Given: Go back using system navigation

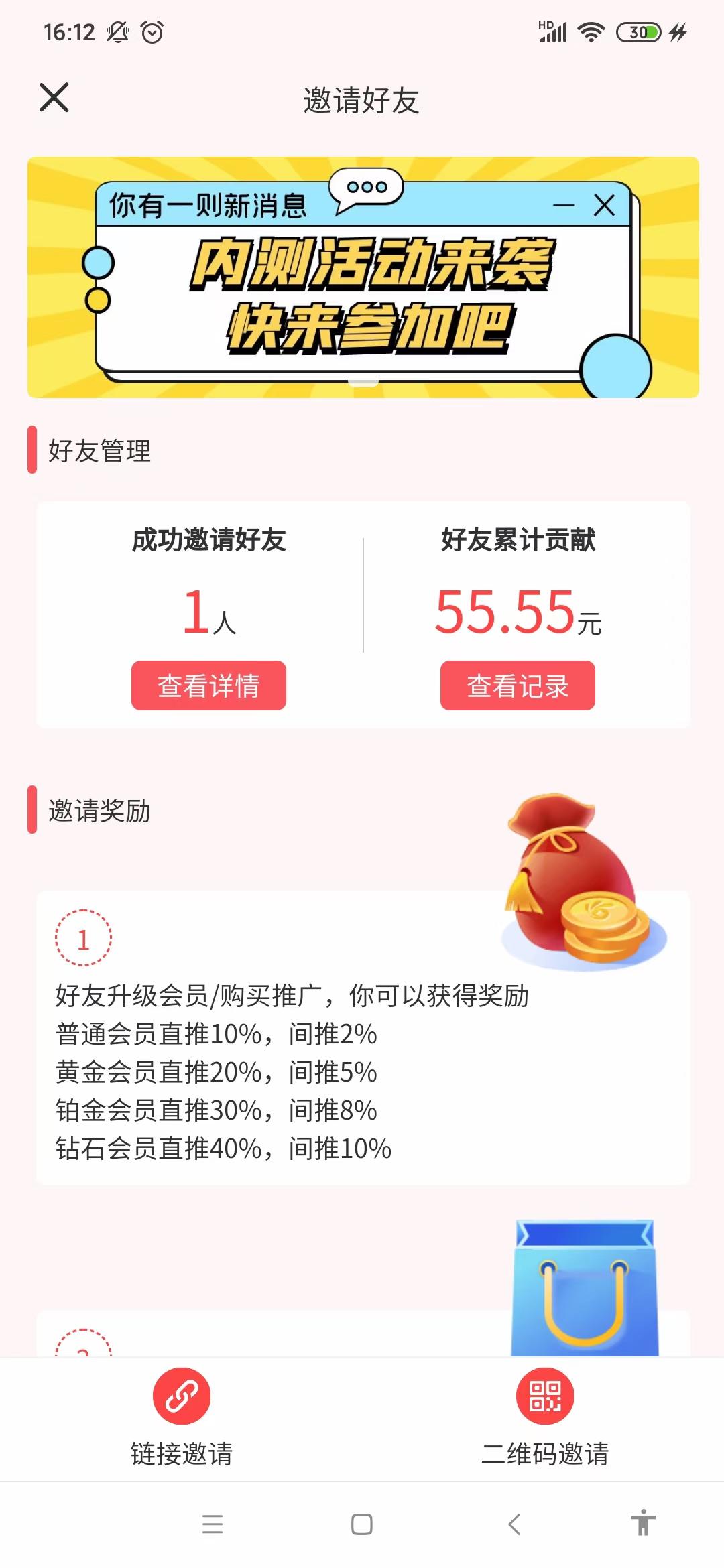Looking at the screenshot, I should [x=514, y=1524].
